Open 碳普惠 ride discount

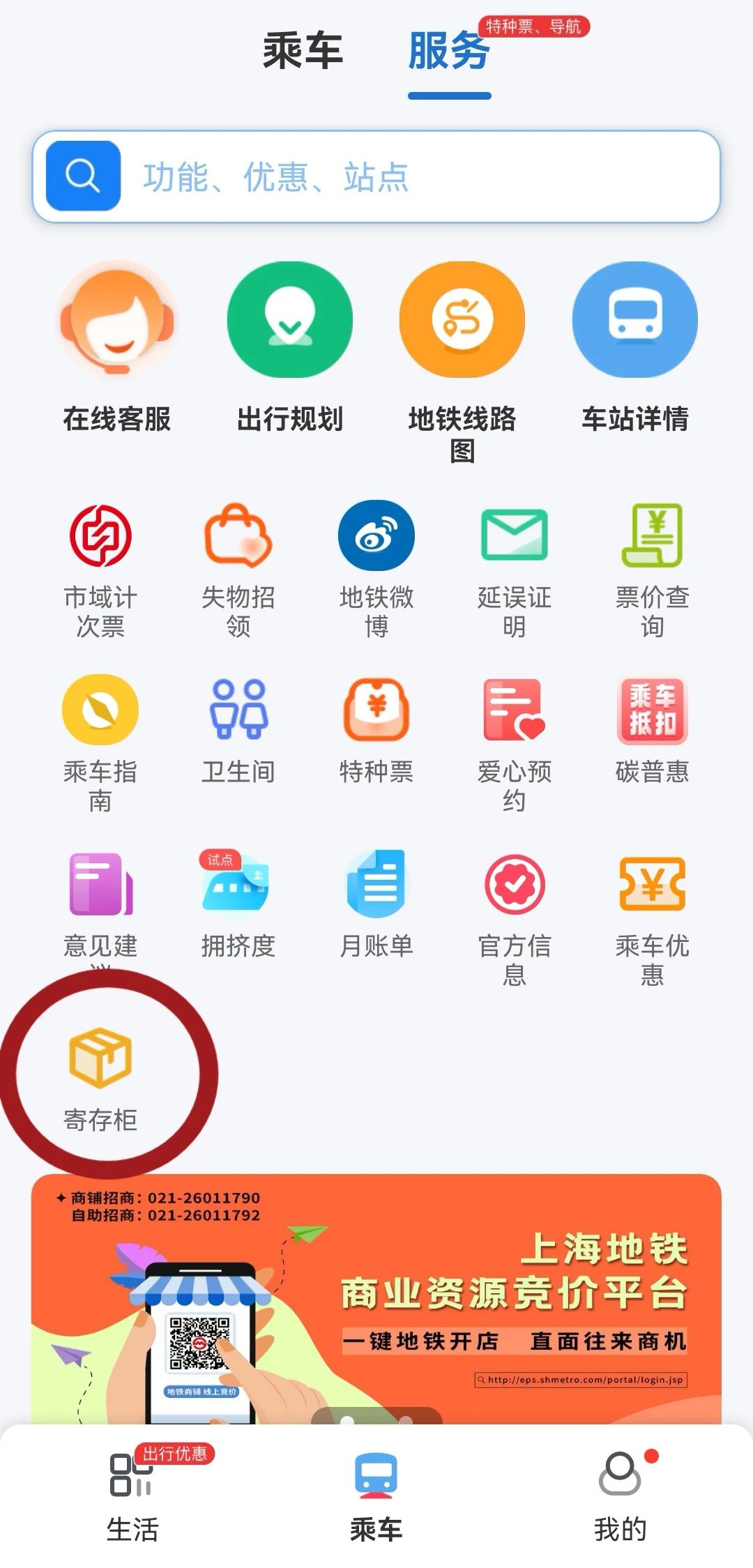coord(652,729)
